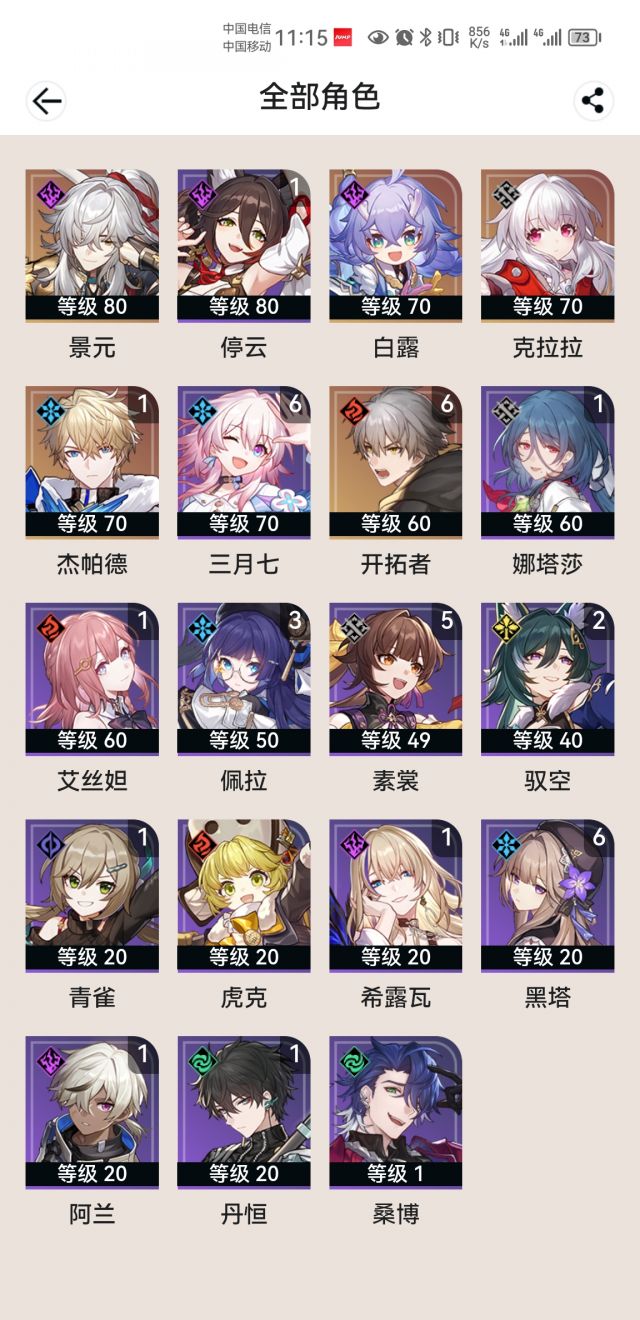640x1320 pixels.
Task: Select the 开拓者 character tile
Action: (x=396, y=462)
